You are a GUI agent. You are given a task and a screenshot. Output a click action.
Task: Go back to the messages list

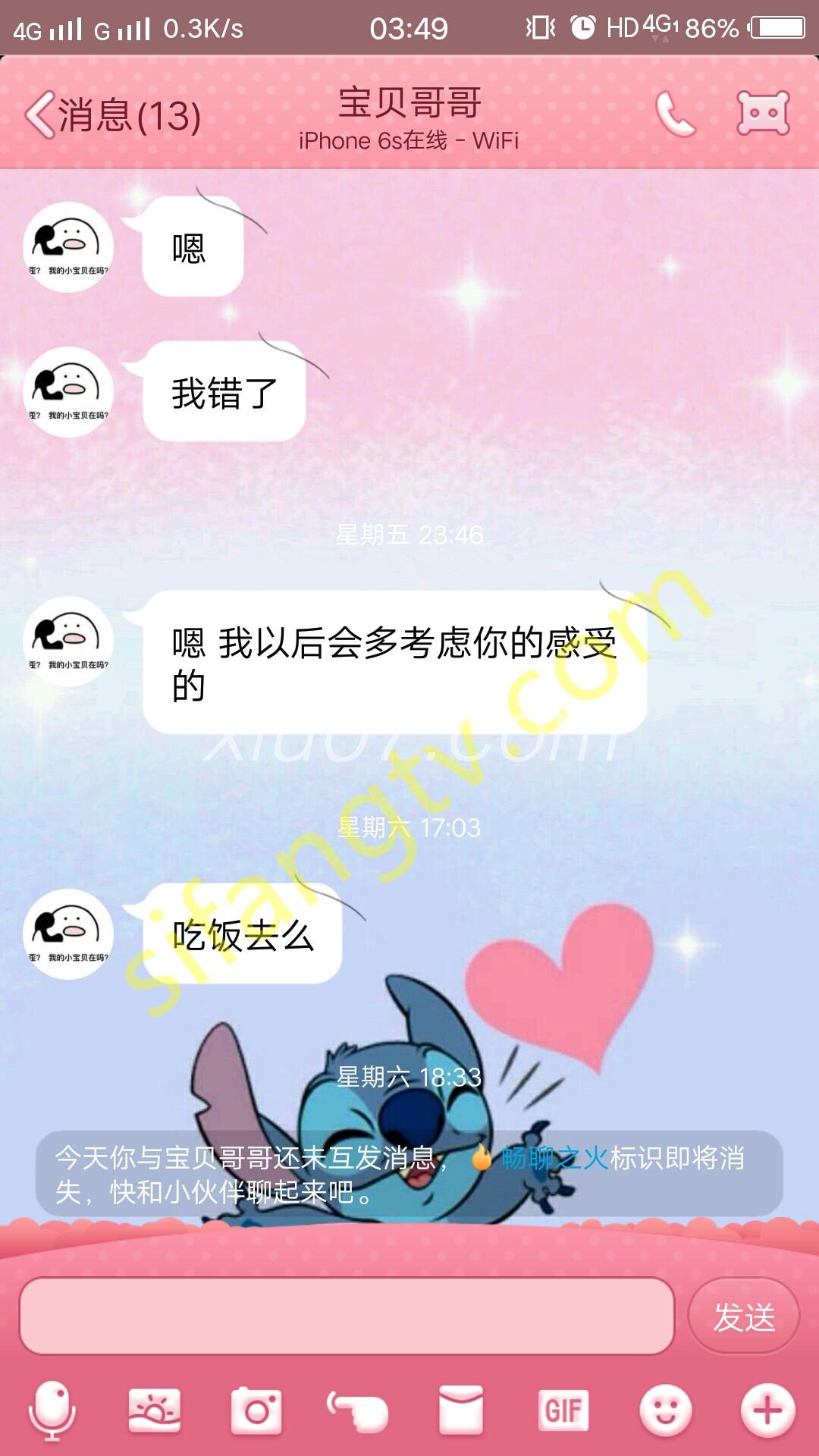point(112,115)
